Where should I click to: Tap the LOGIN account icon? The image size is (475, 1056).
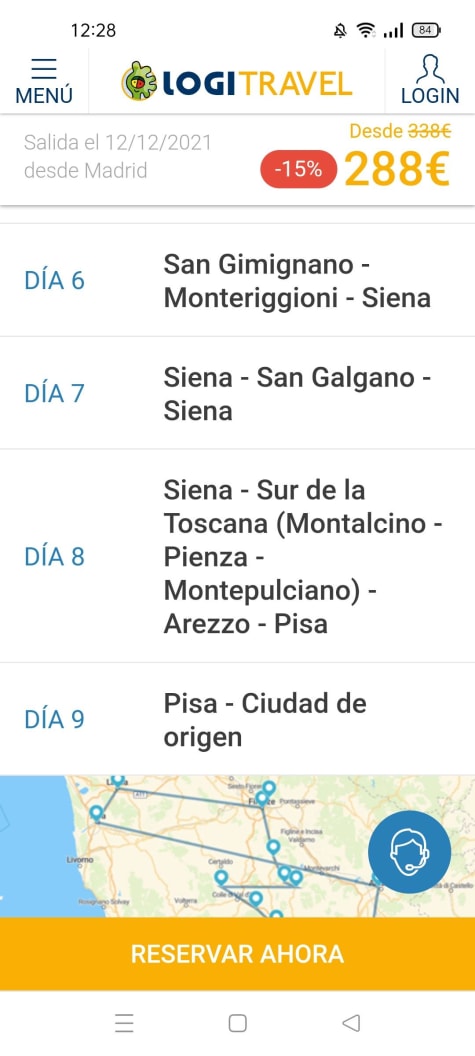pos(430,81)
